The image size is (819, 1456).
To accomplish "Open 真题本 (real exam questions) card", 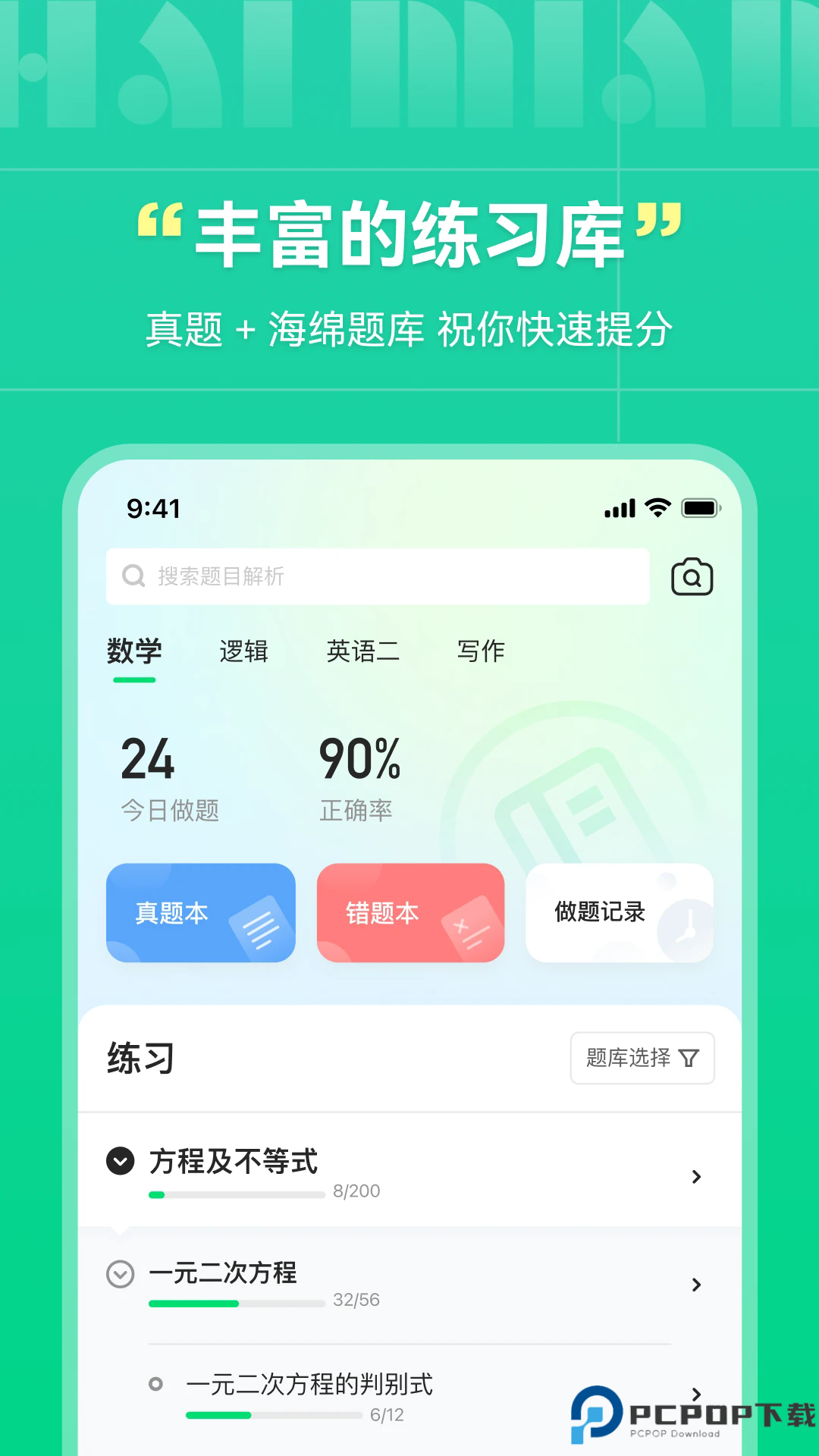I will point(200,913).
